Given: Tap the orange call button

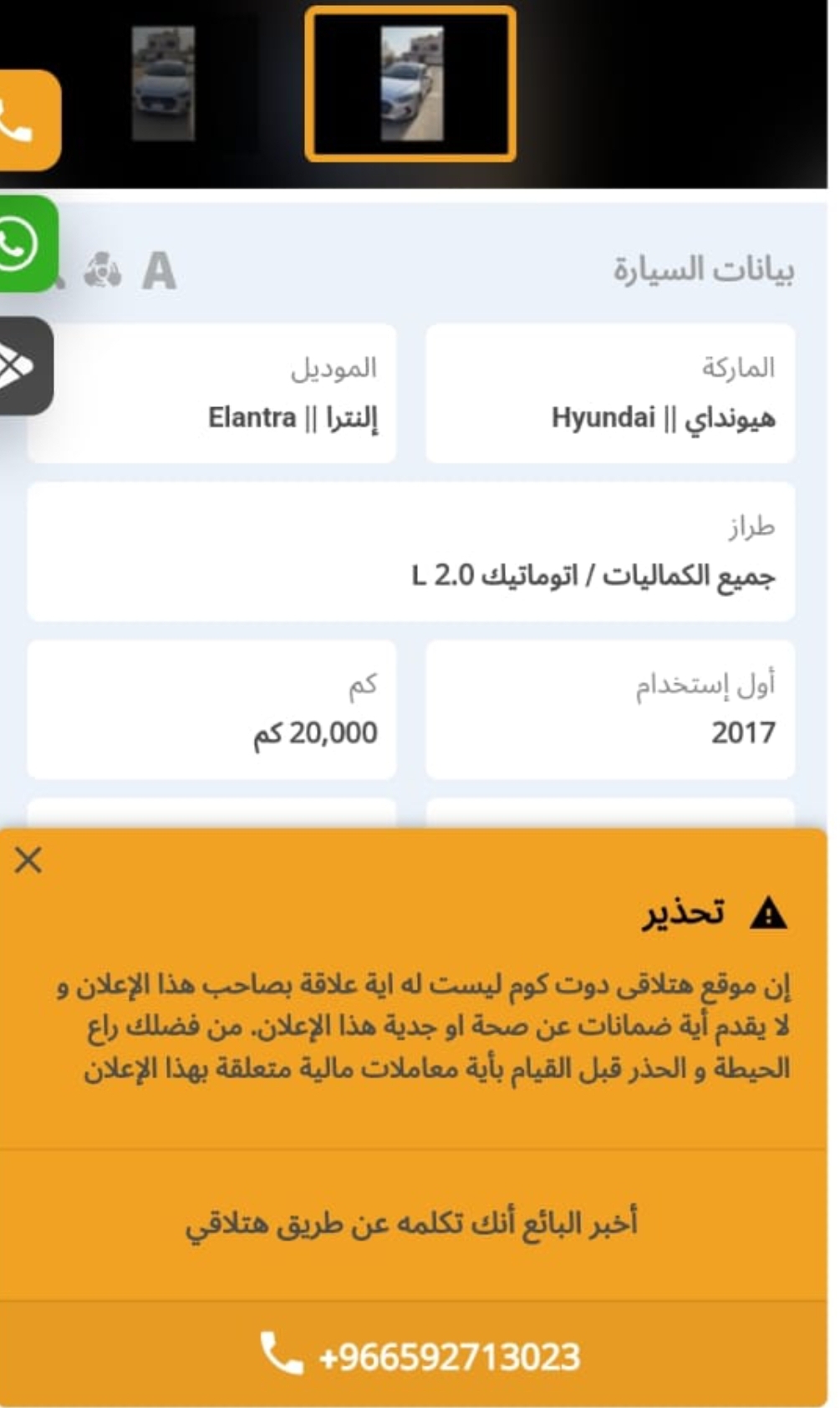Looking at the screenshot, I should tap(27, 120).
